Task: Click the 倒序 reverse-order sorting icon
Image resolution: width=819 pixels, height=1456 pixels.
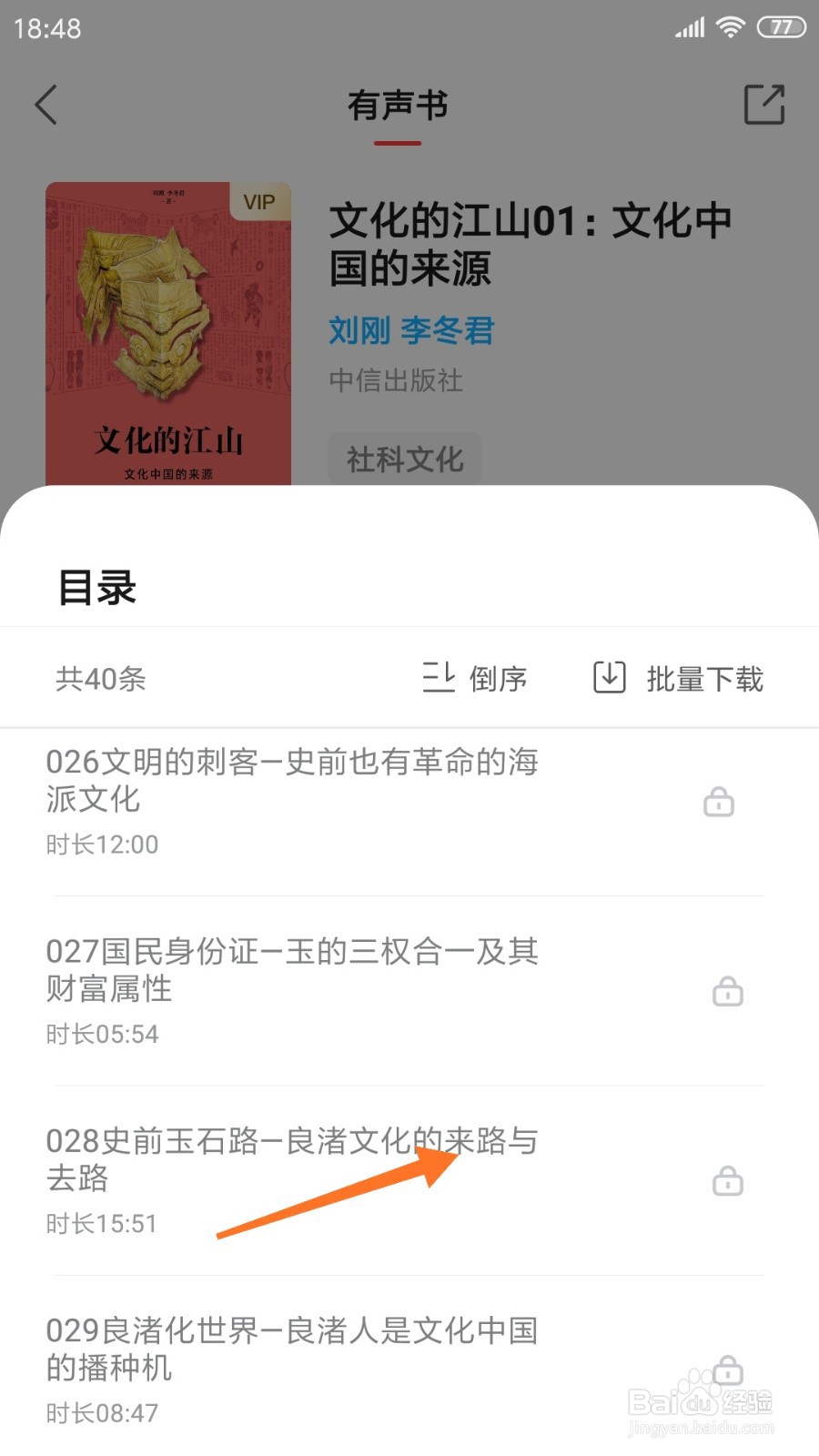Action: pyautogui.click(x=440, y=679)
